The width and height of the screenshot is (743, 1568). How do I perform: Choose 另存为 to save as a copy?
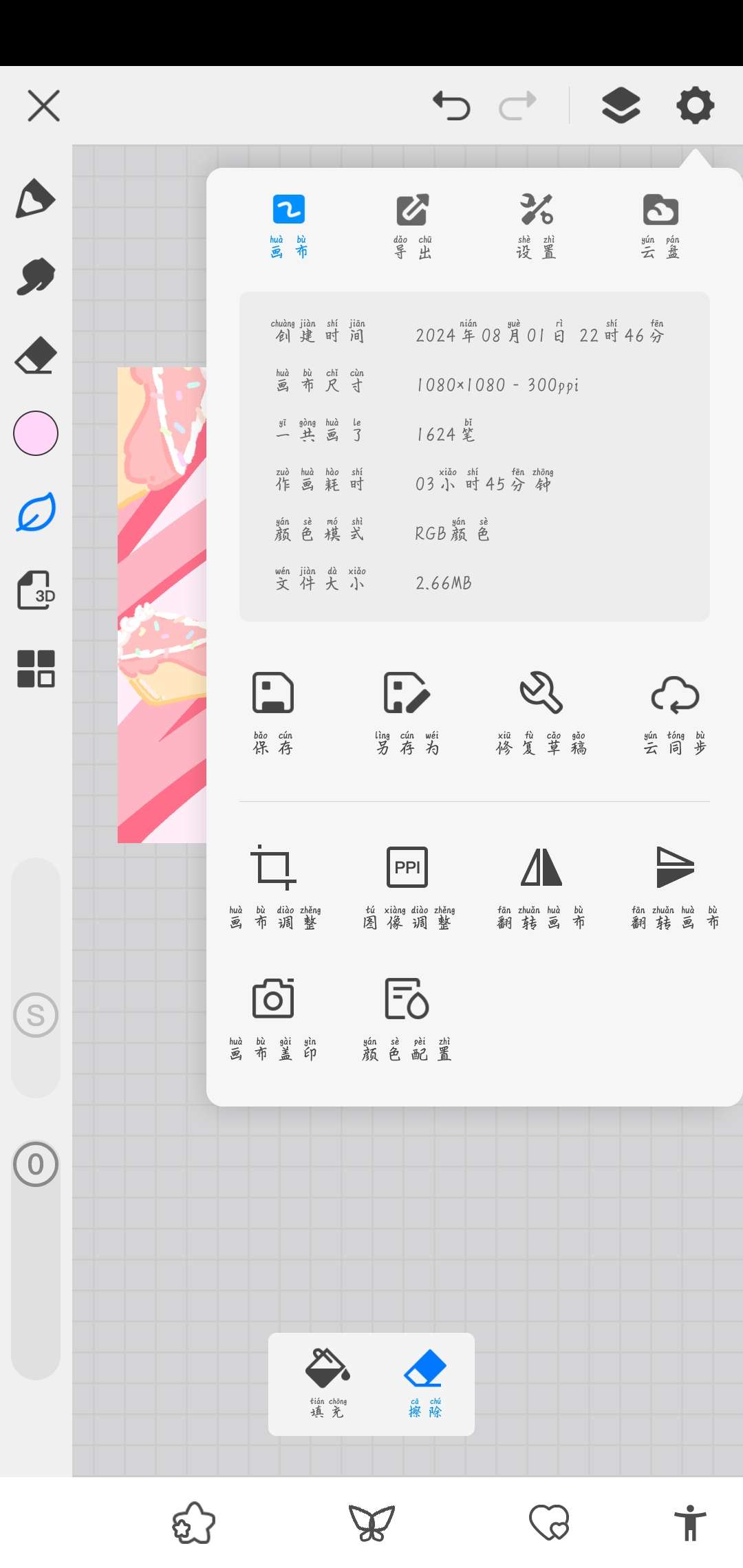click(x=407, y=713)
